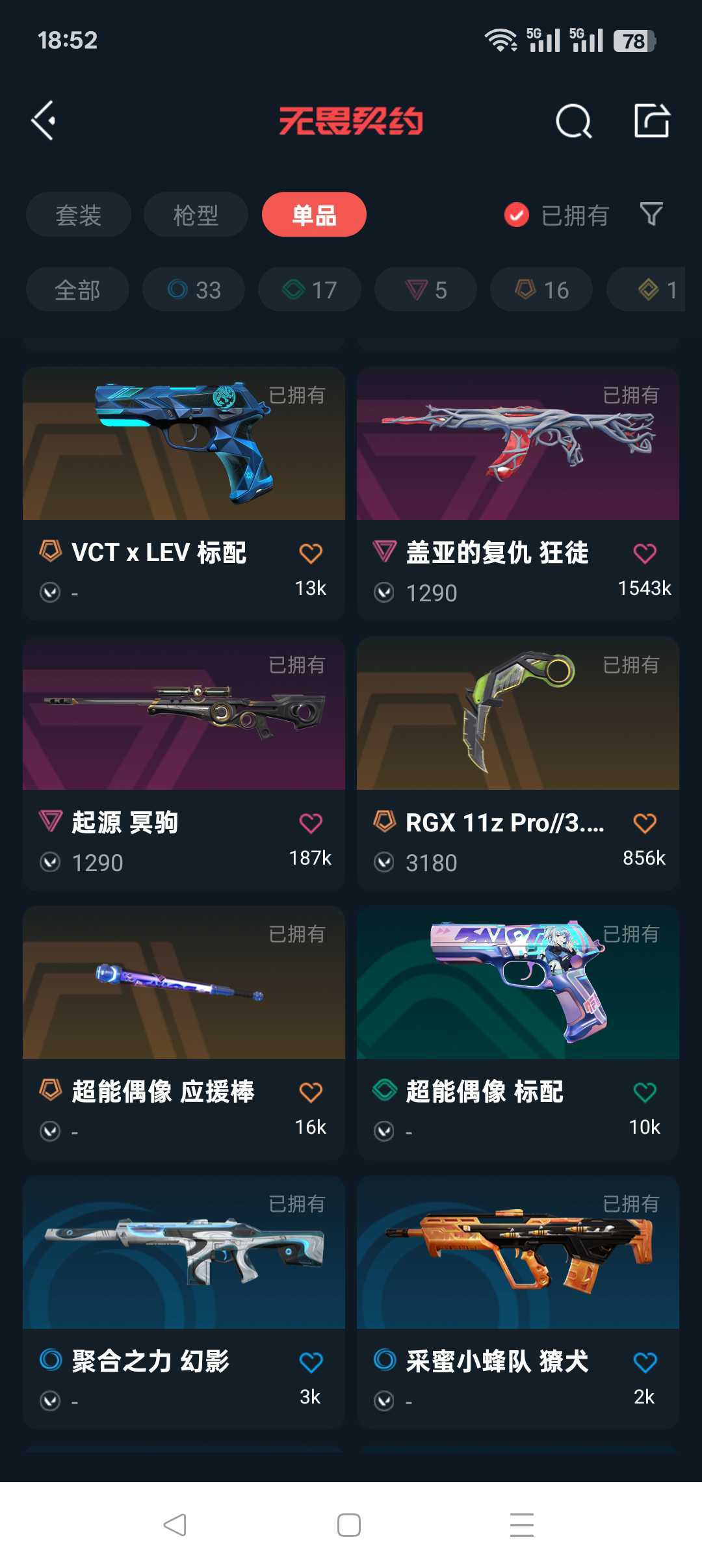
Task: Open the VCT x LEV 标配 skin card
Action: 184,493
